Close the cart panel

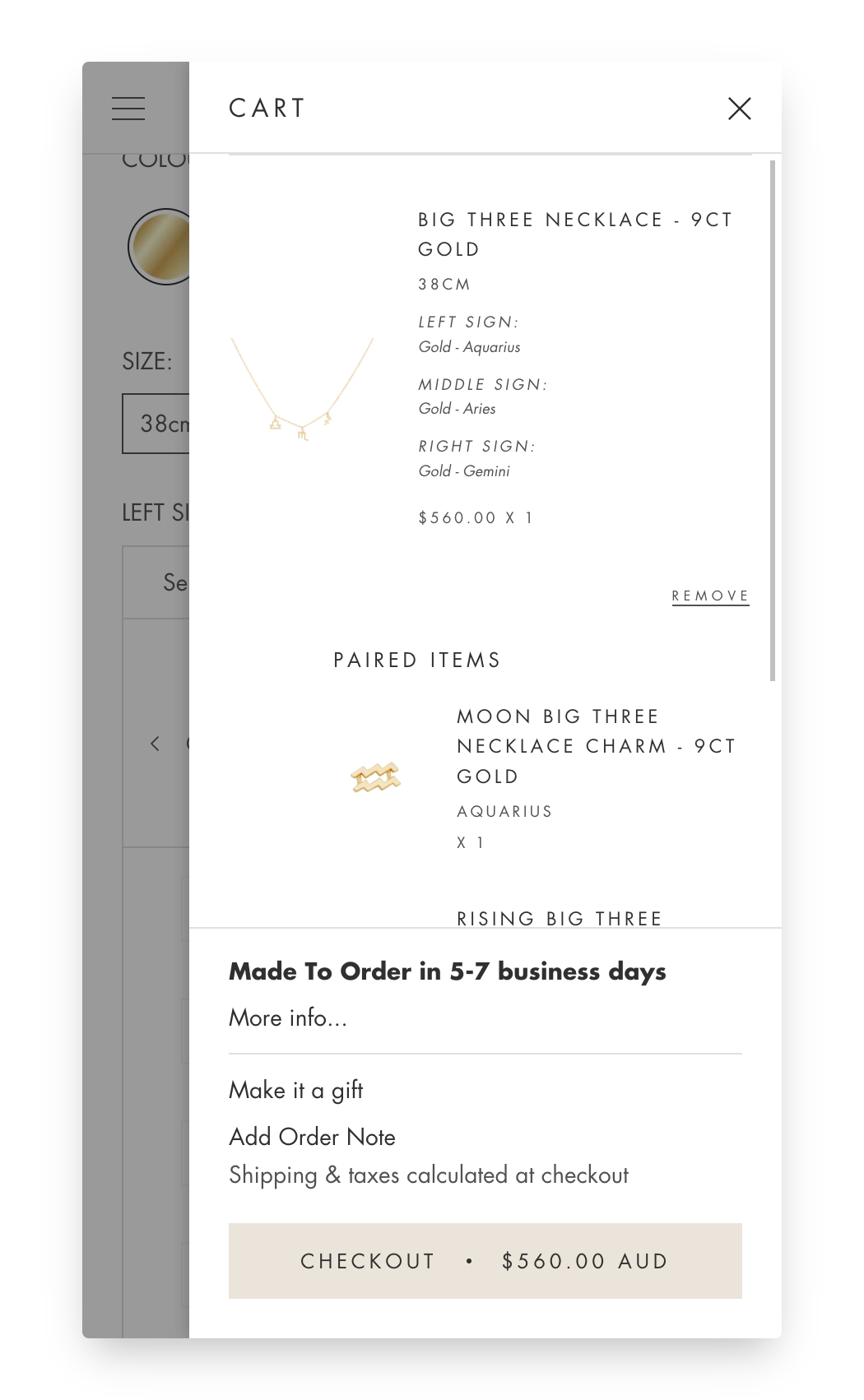pyautogui.click(x=739, y=109)
